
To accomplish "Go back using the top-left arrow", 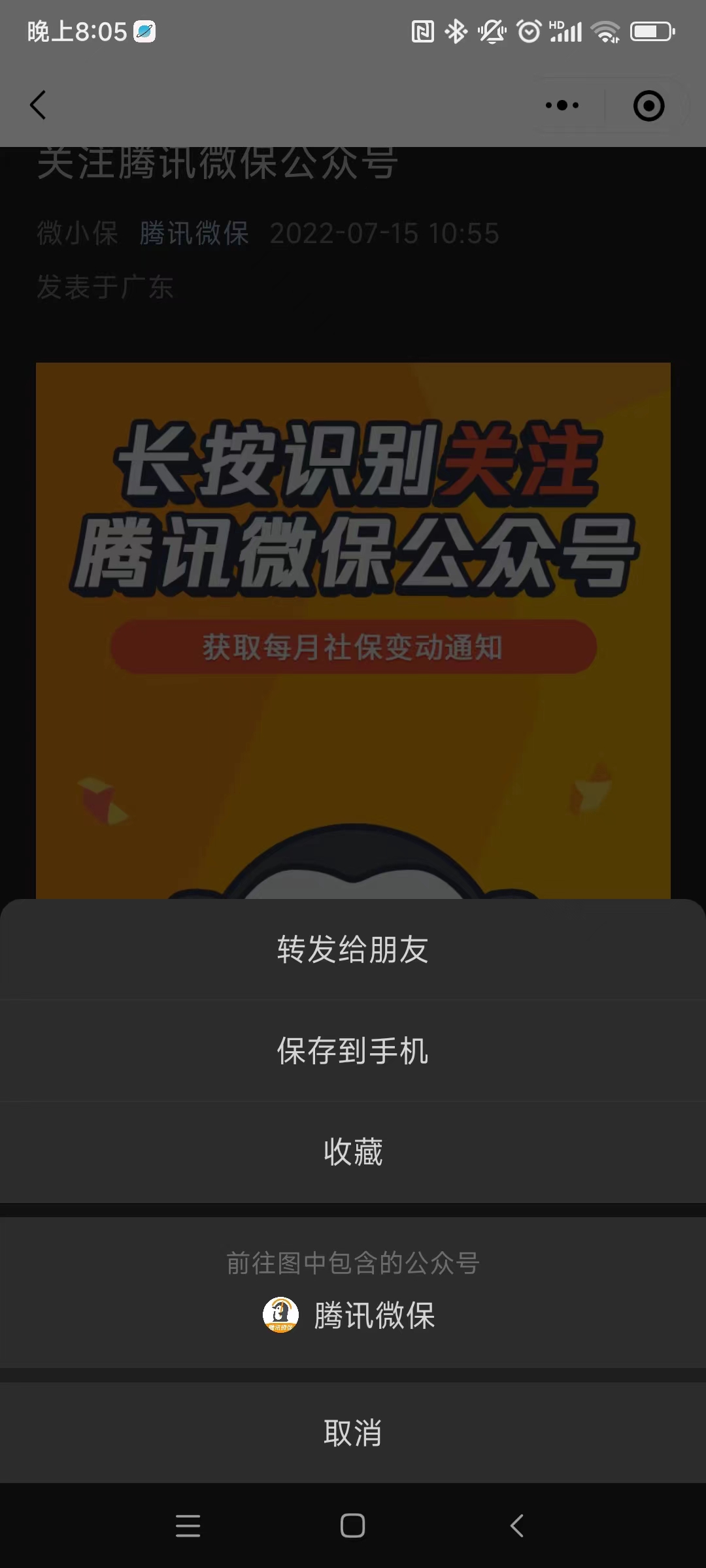I will coord(39,105).
